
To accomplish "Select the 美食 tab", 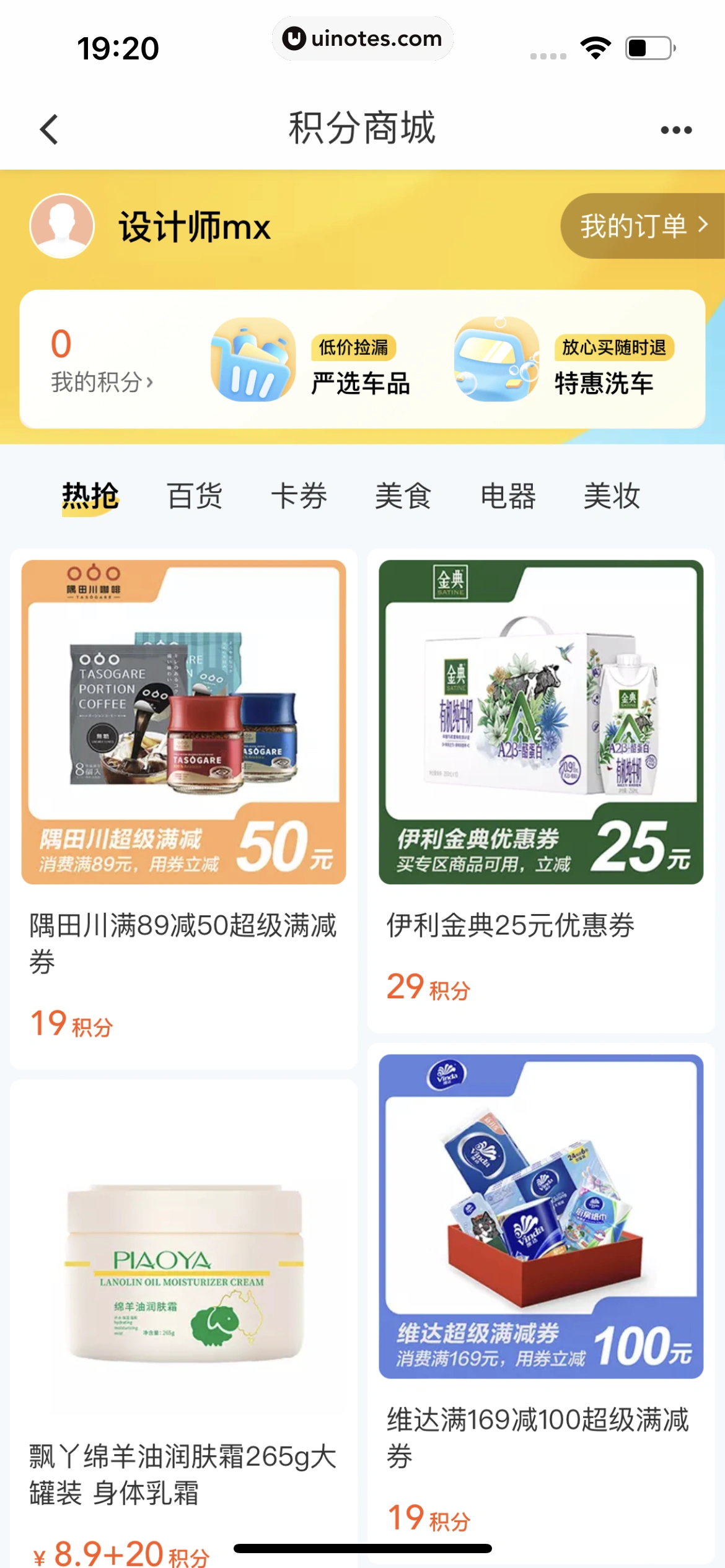I will 403,495.
